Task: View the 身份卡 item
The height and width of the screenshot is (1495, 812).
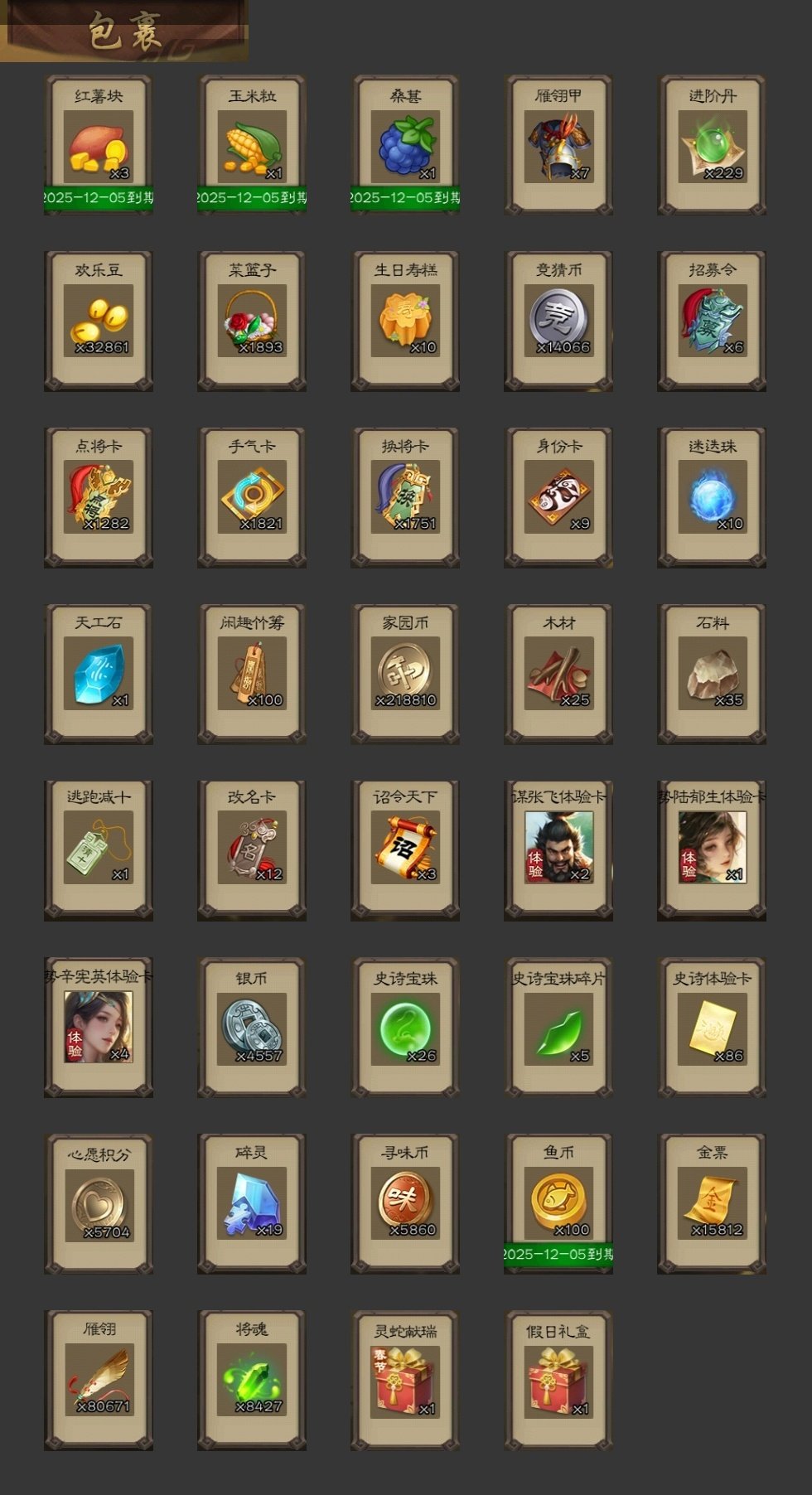Action: tap(558, 497)
